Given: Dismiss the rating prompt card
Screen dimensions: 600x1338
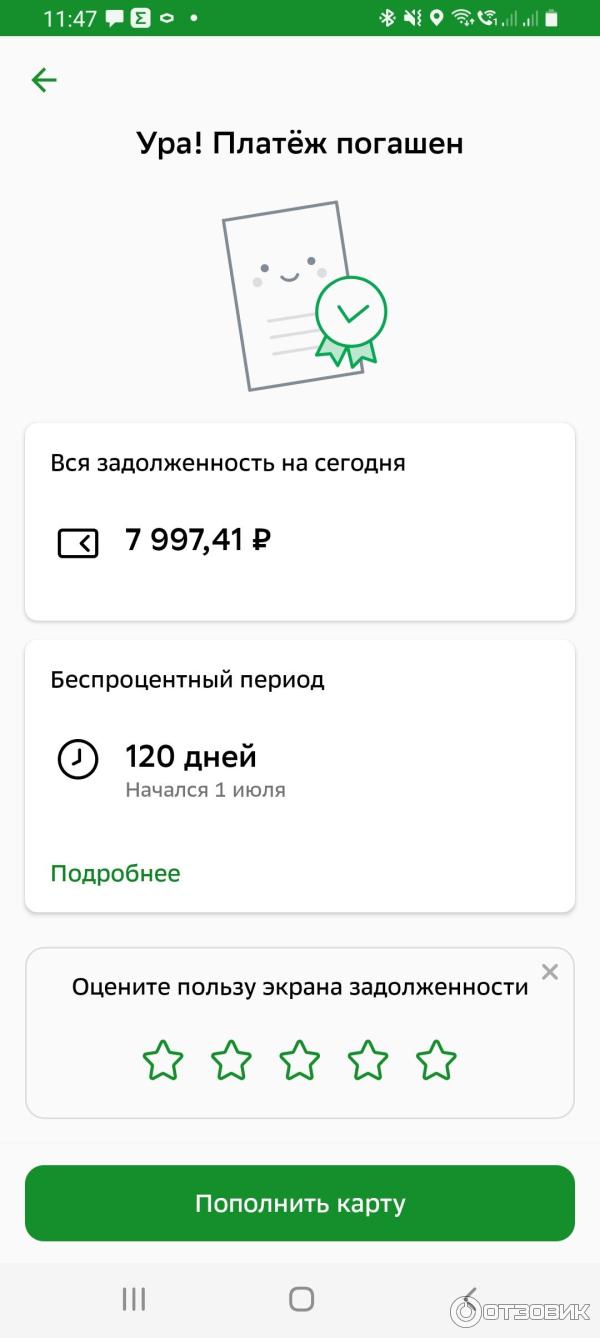Looking at the screenshot, I should (549, 972).
